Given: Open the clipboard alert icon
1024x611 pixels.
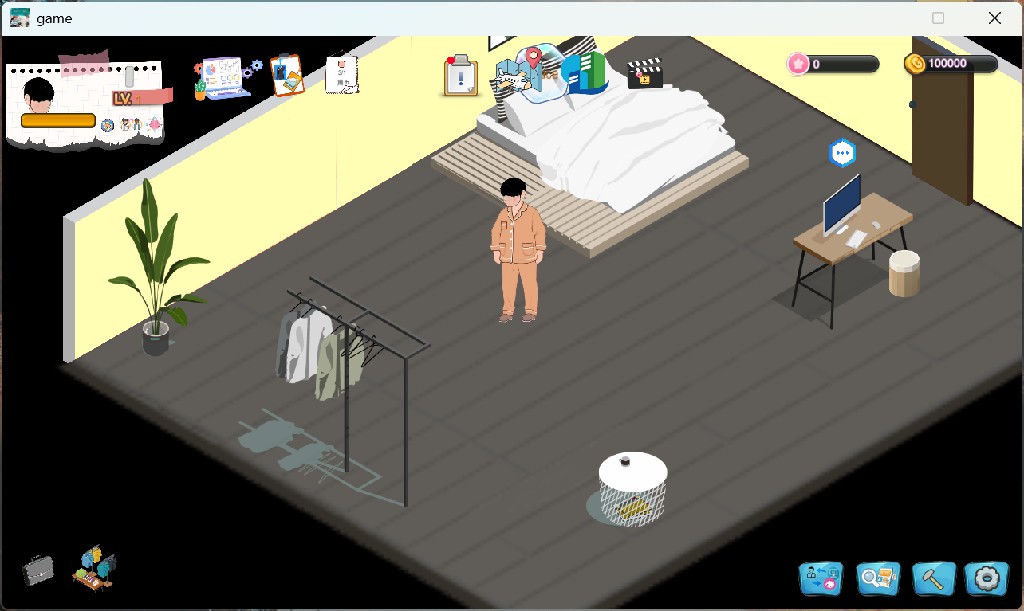Looking at the screenshot, I should [x=460, y=76].
